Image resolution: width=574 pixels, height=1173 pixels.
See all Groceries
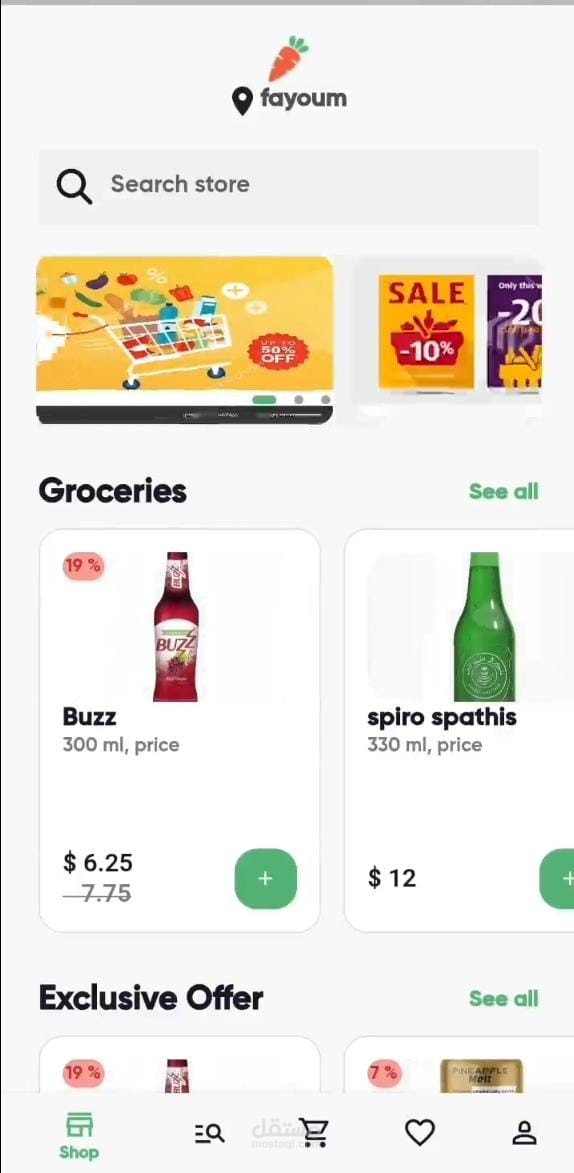(x=504, y=491)
